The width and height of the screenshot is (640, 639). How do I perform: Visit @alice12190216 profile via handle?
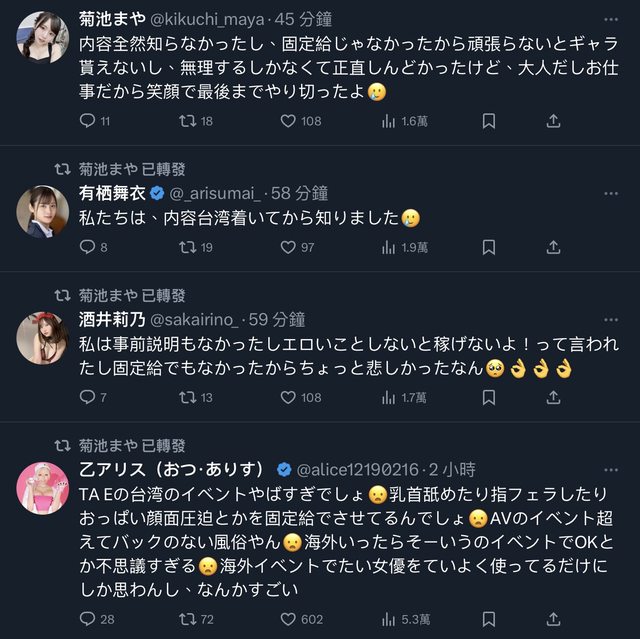click(x=364, y=470)
